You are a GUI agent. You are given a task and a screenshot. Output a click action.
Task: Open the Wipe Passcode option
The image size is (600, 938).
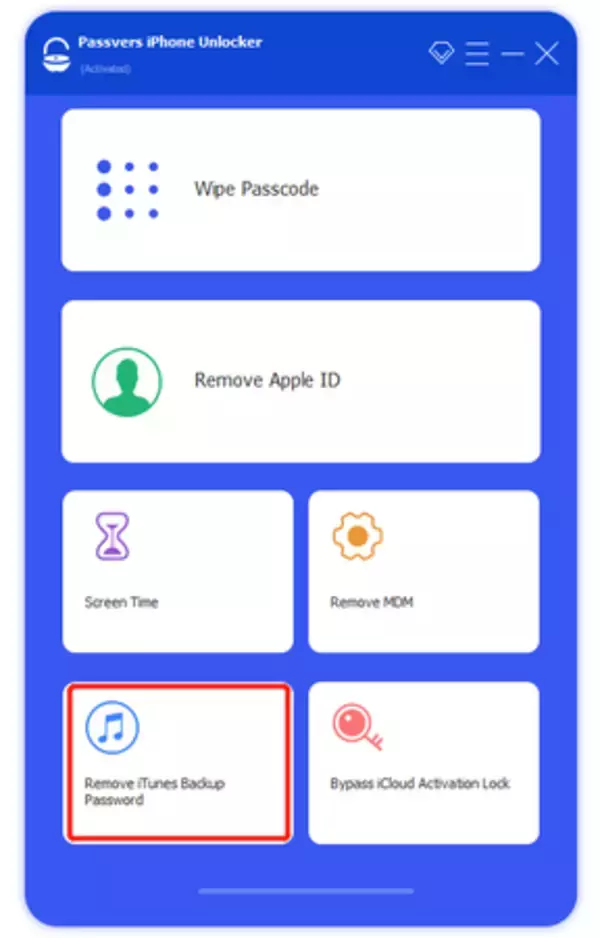300,189
